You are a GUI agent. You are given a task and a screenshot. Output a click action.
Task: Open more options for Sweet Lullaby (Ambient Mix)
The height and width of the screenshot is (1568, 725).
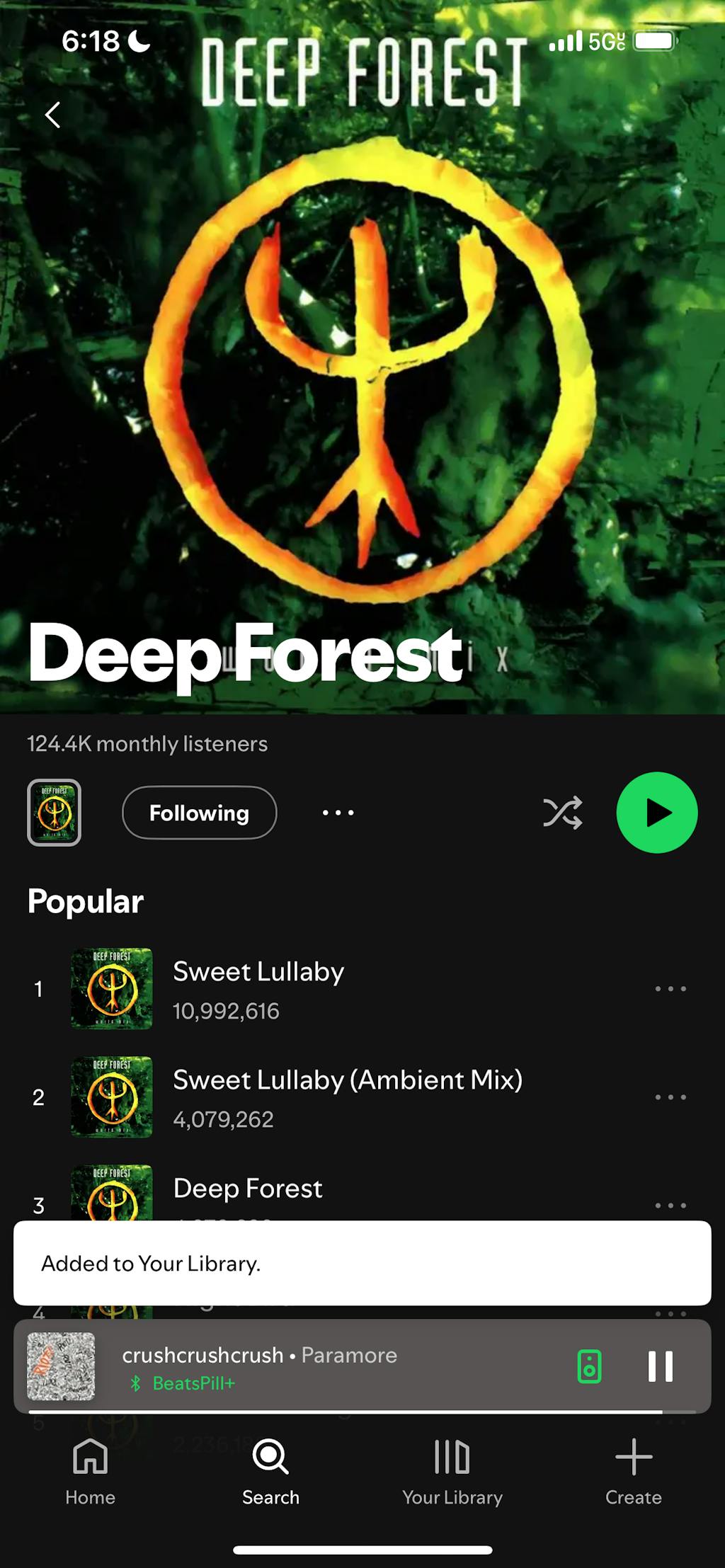(x=670, y=1097)
